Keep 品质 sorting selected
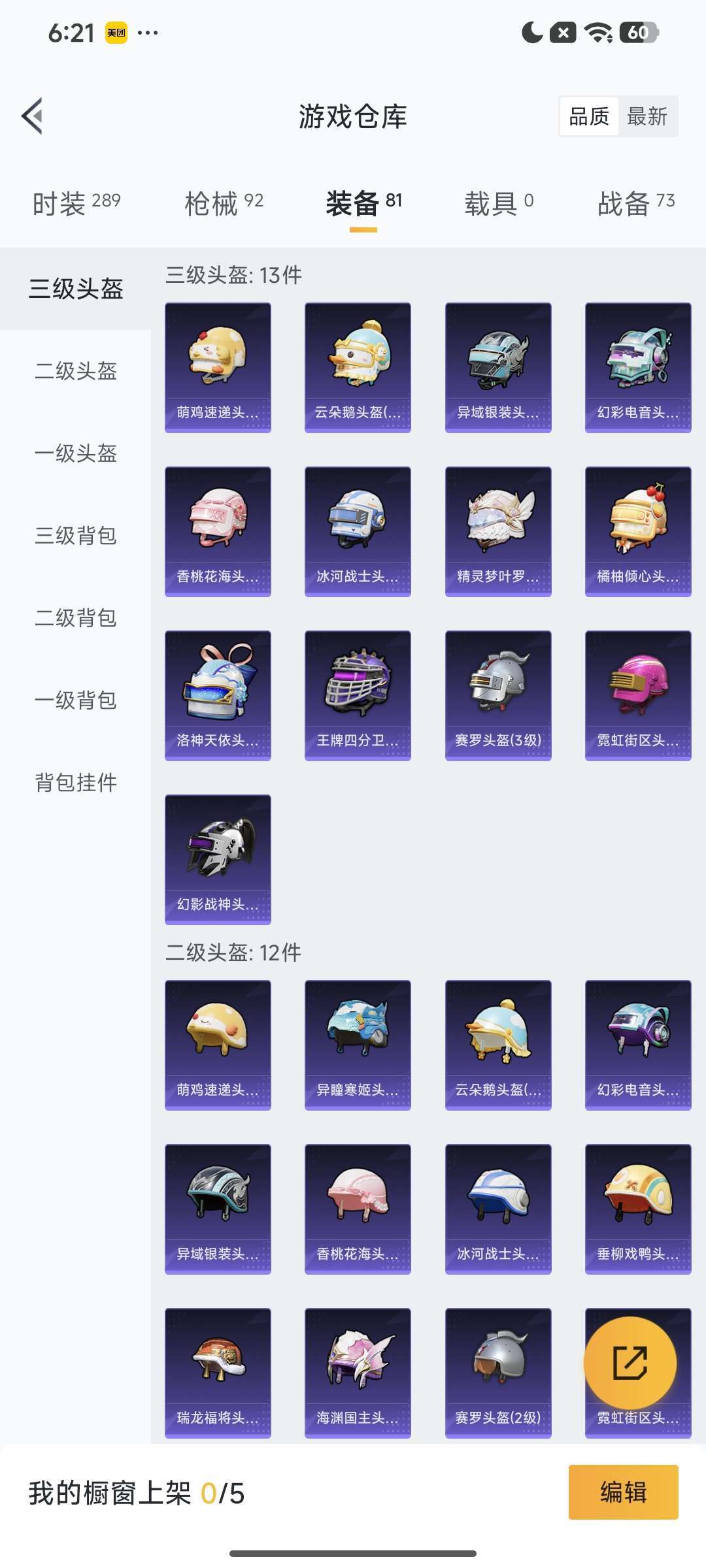The image size is (706, 1568). [589, 116]
